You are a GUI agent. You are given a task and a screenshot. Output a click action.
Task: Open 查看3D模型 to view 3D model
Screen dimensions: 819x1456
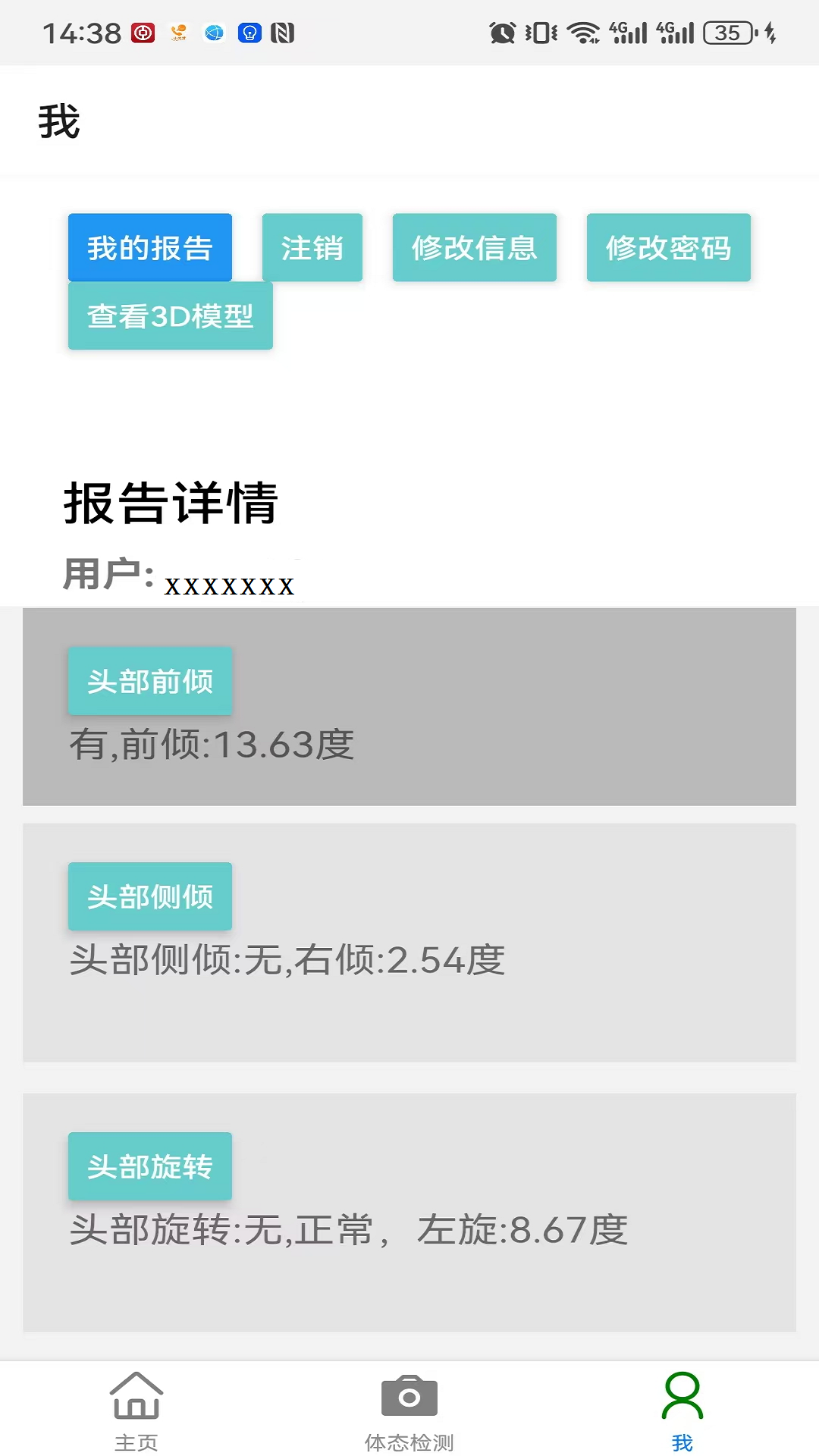(170, 315)
